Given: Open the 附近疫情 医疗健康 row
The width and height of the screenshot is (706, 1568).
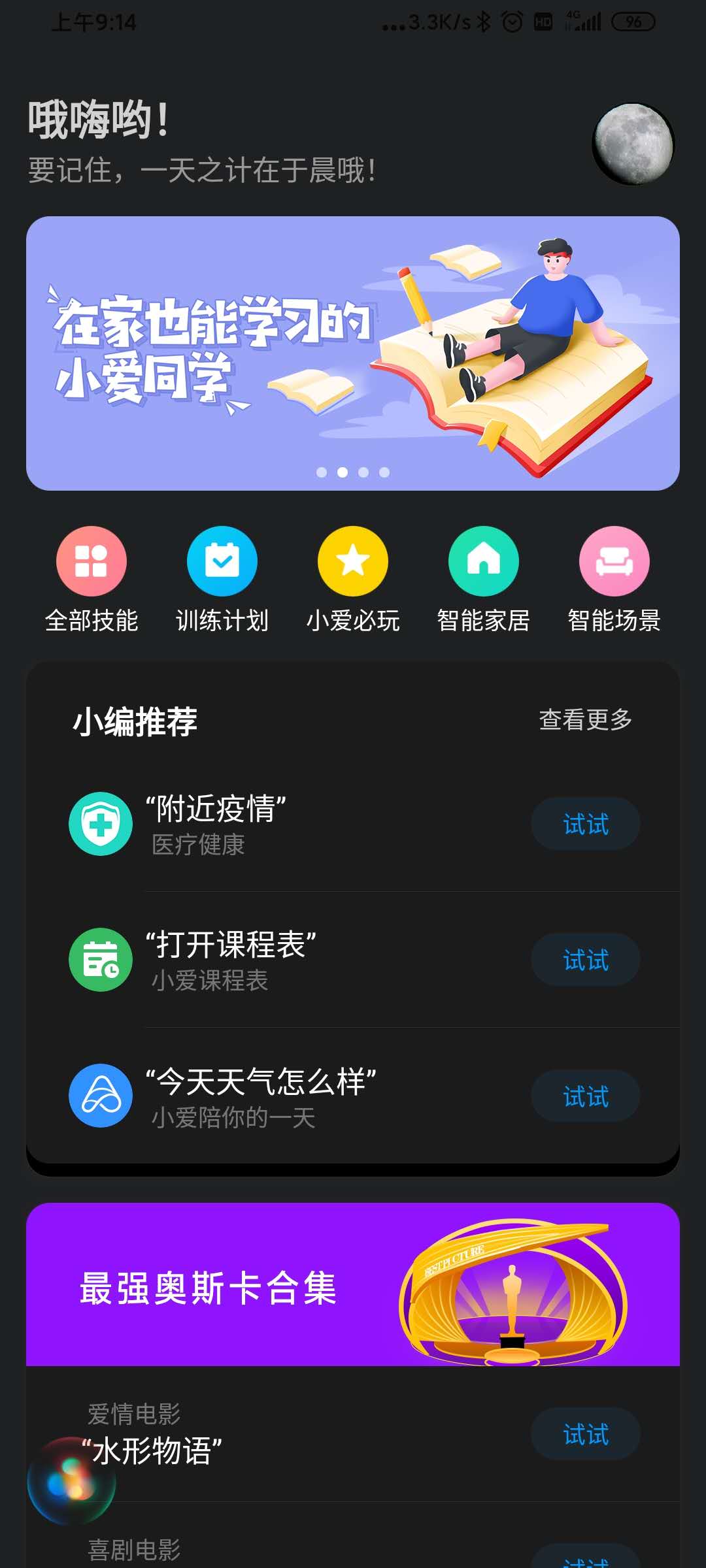Looking at the screenshot, I should click(x=294, y=825).
